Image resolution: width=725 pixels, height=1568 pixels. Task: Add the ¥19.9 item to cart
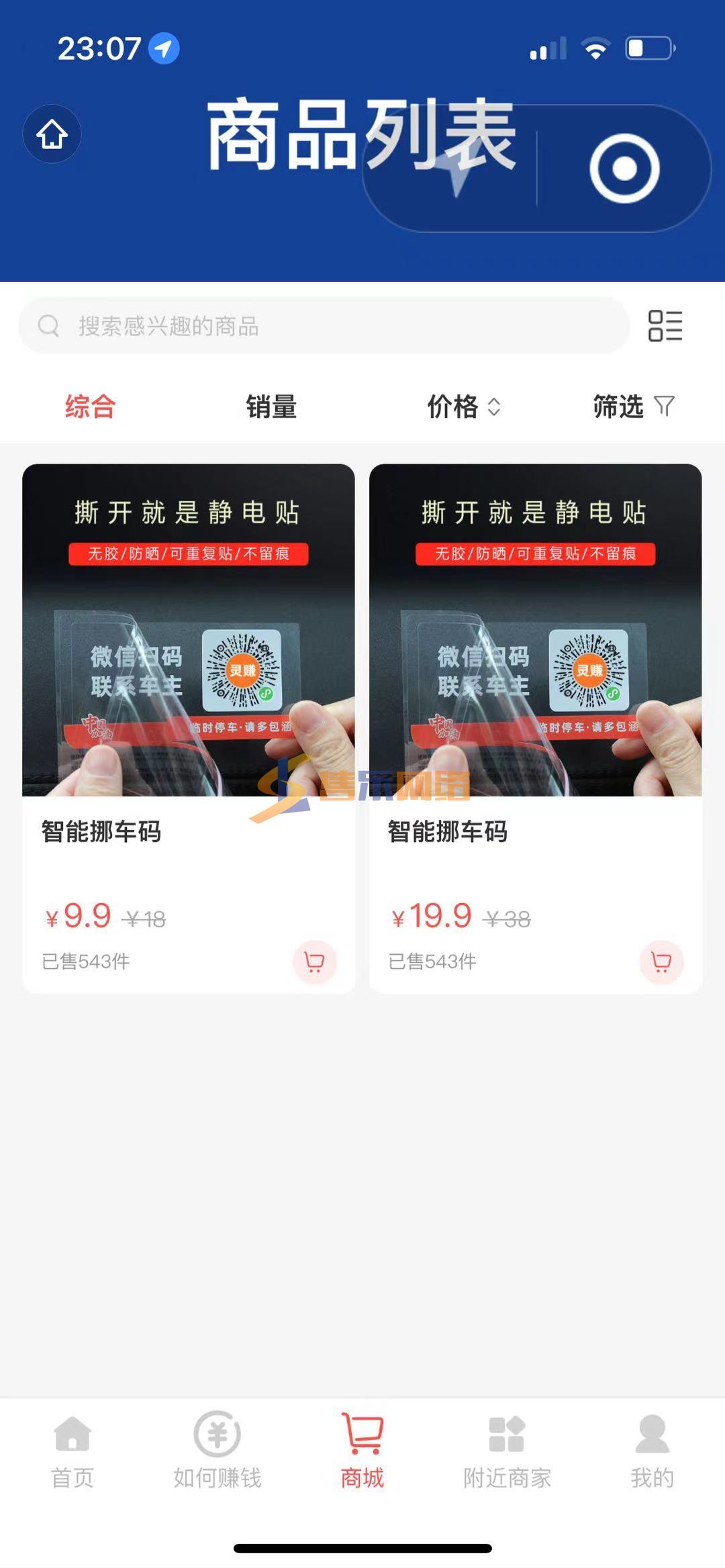click(661, 962)
